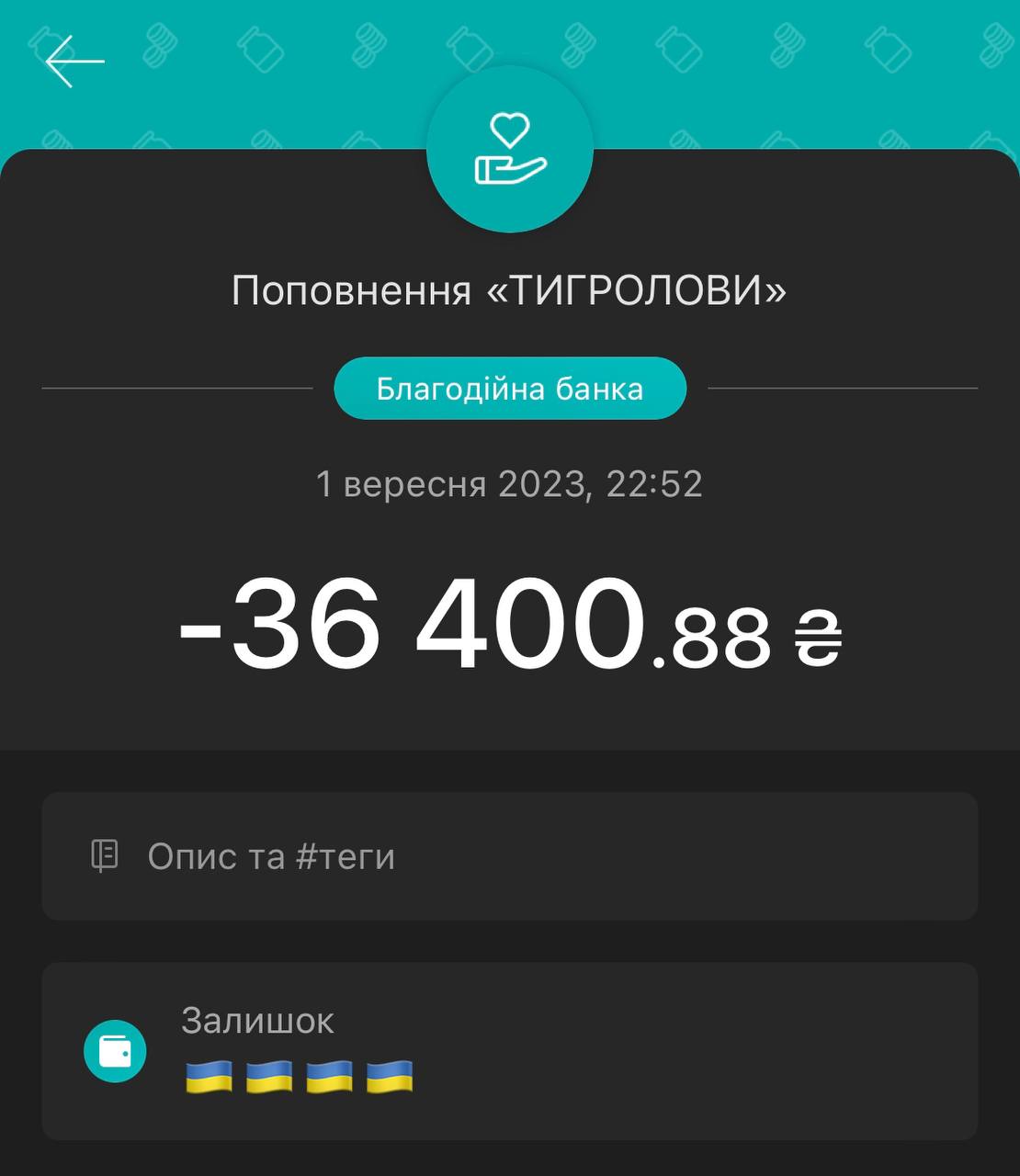Tap the Благодійна банка chip

(x=510, y=389)
